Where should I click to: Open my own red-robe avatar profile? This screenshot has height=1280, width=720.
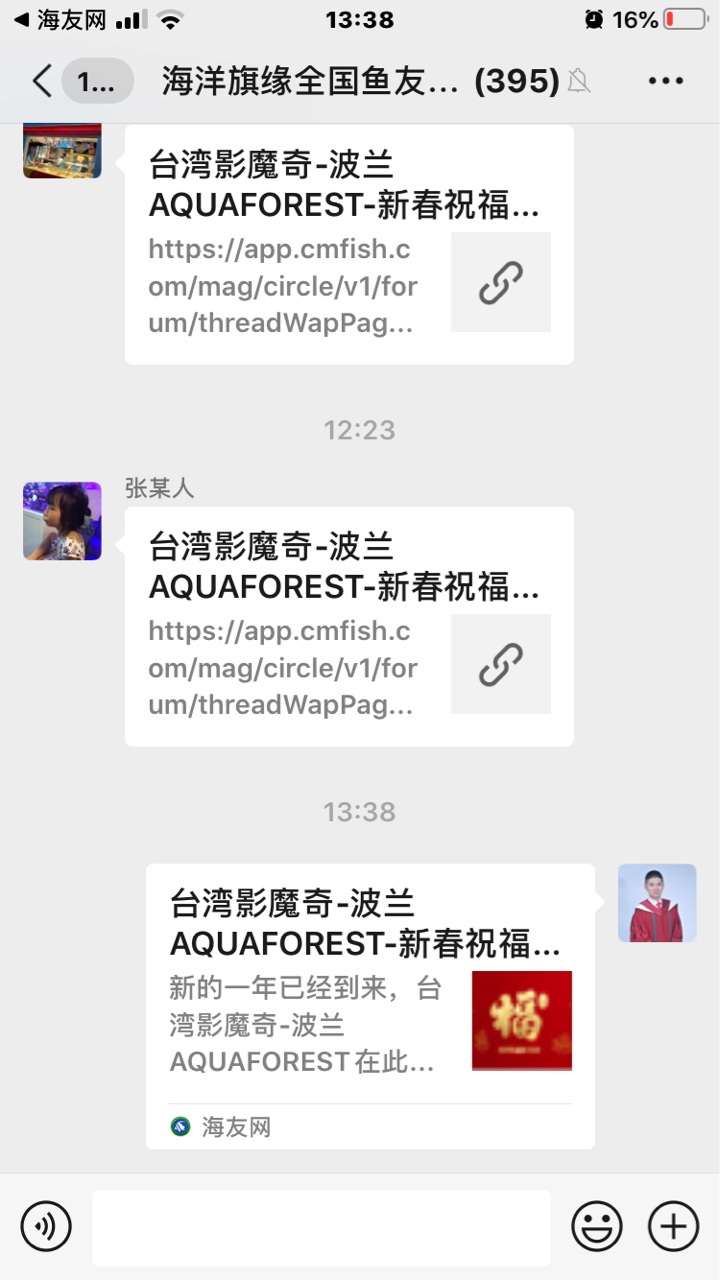(x=657, y=903)
